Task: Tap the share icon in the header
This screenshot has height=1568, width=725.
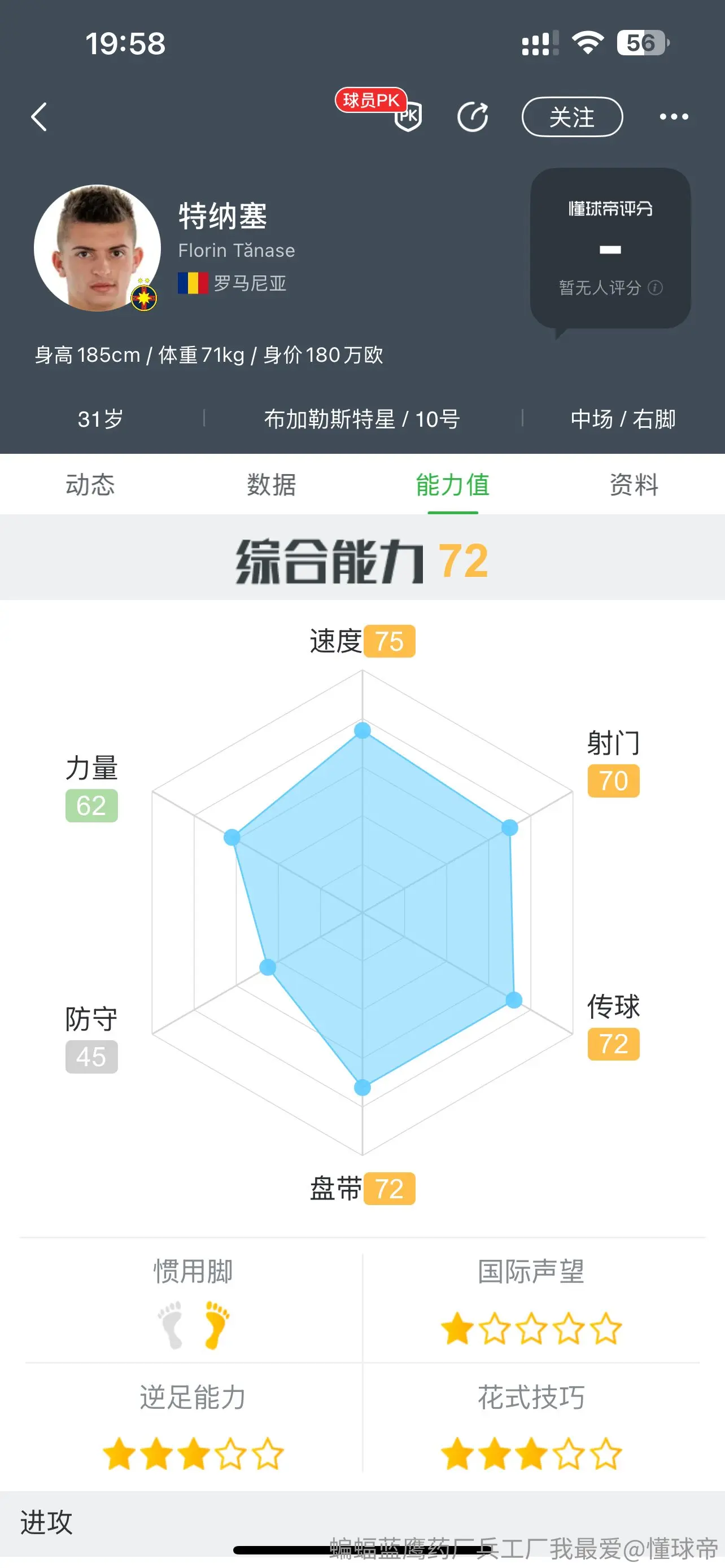Action: 473,117
